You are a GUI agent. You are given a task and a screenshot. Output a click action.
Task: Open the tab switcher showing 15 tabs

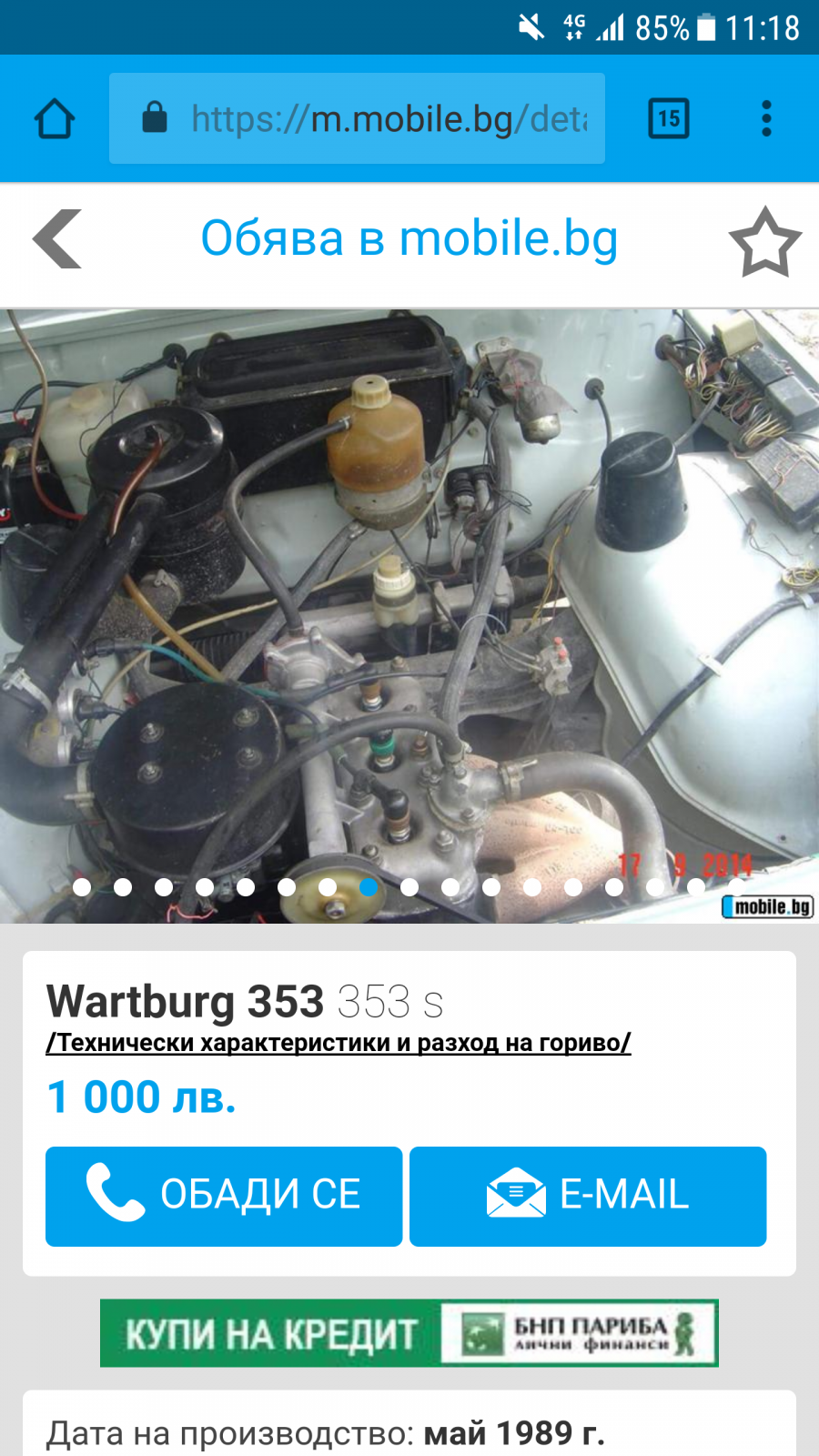(x=669, y=118)
